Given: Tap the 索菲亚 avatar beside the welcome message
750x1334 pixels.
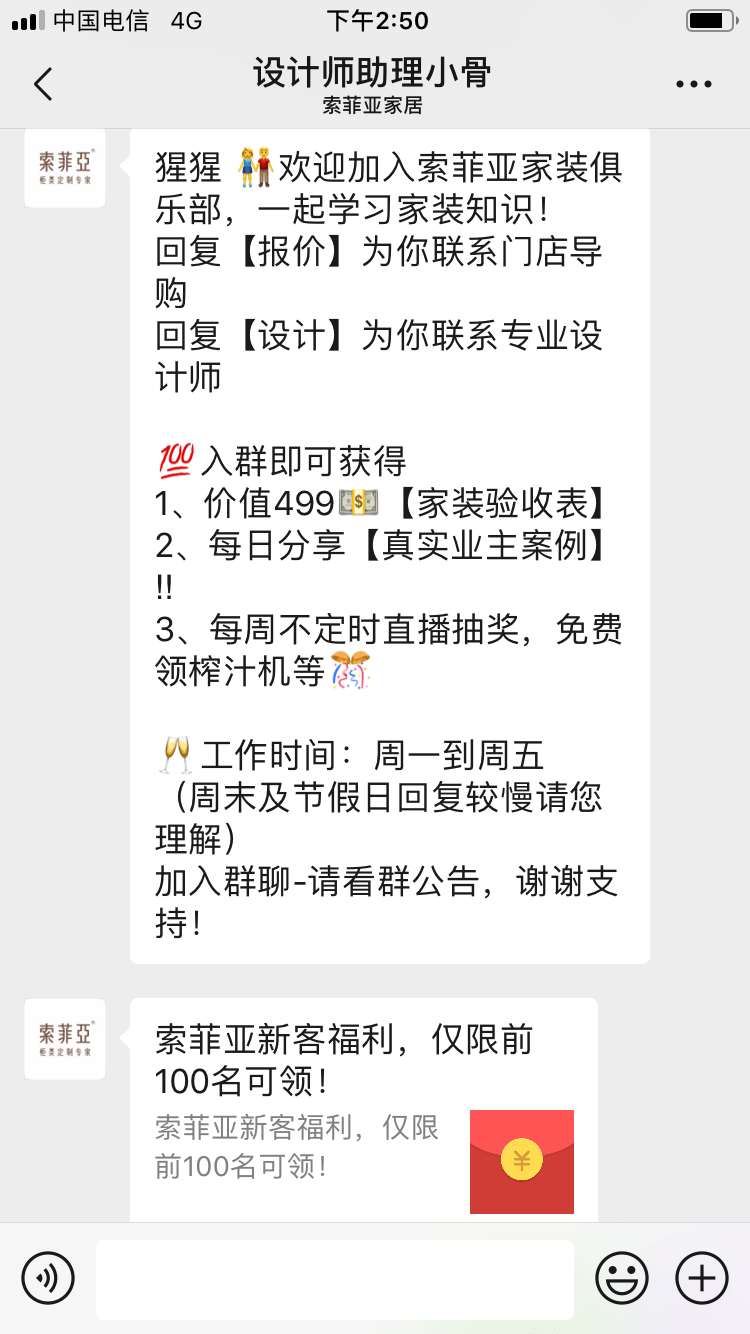Looking at the screenshot, I should (65, 167).
